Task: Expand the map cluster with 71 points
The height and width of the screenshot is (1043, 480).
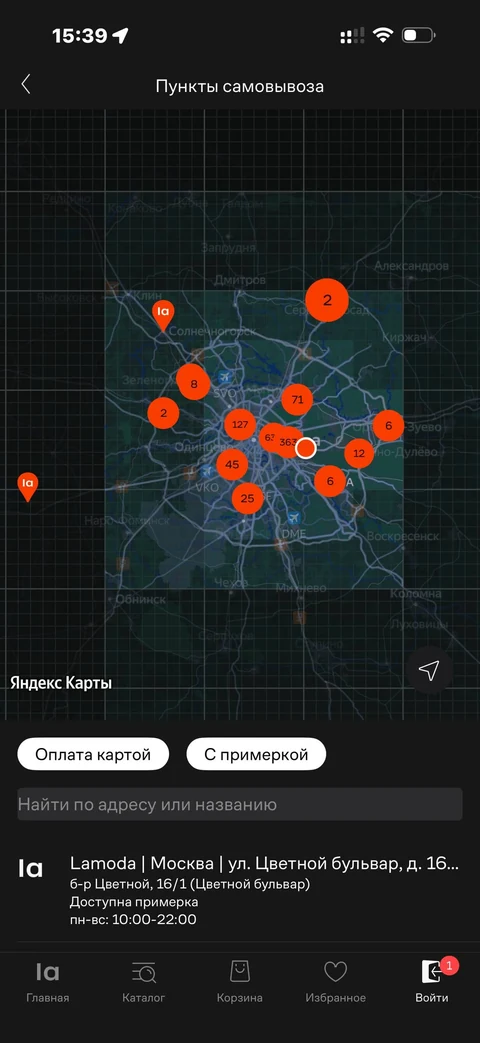Action: coord(297,400)
